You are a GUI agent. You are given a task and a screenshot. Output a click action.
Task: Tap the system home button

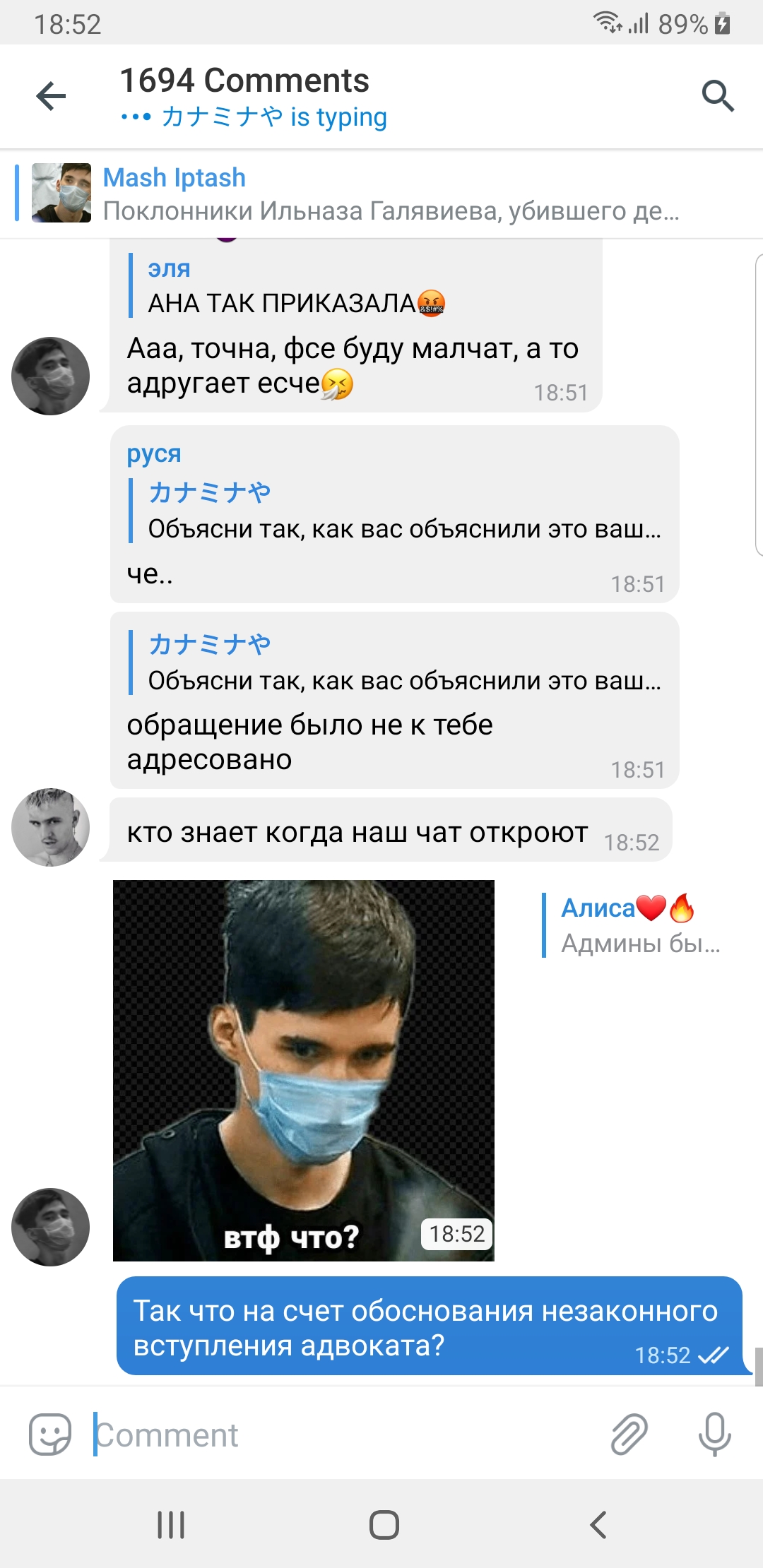coord(384,1524)
